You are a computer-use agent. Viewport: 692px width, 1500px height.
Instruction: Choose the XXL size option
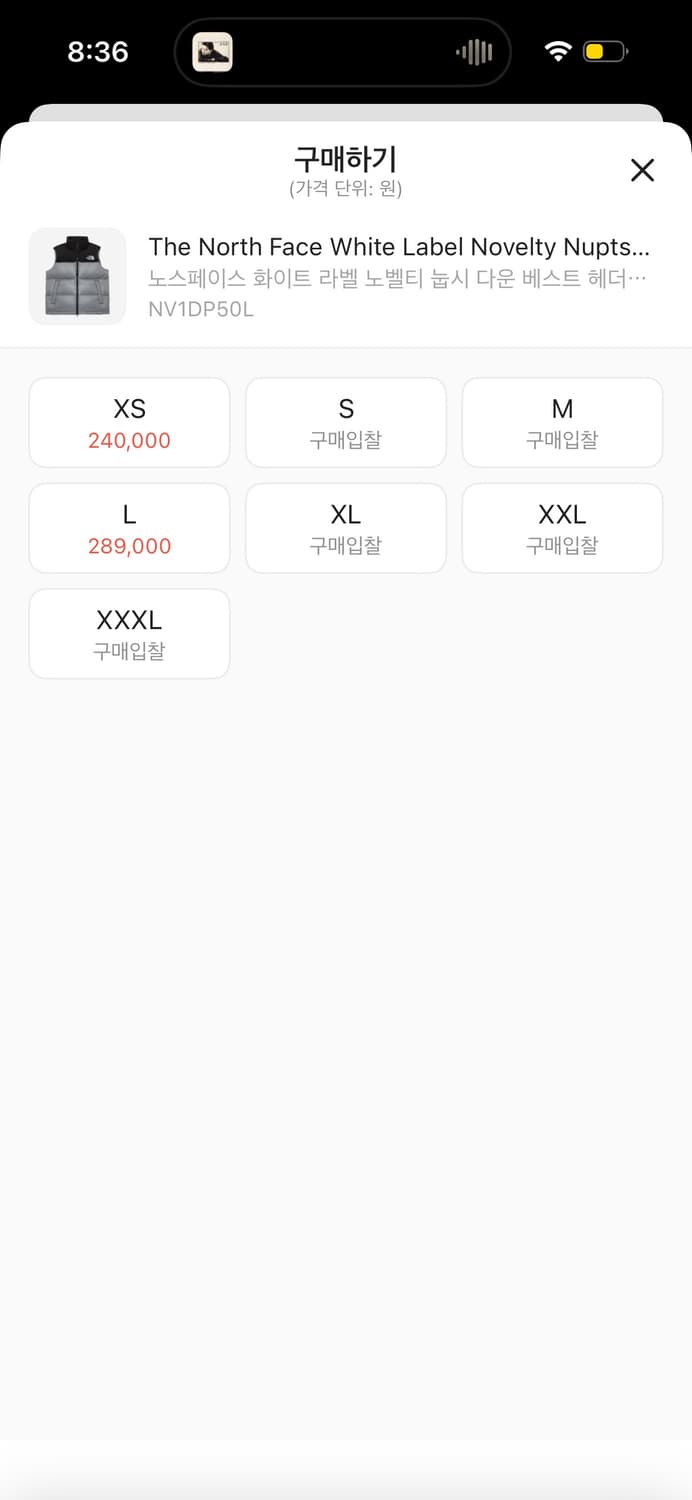pos(562,529)
